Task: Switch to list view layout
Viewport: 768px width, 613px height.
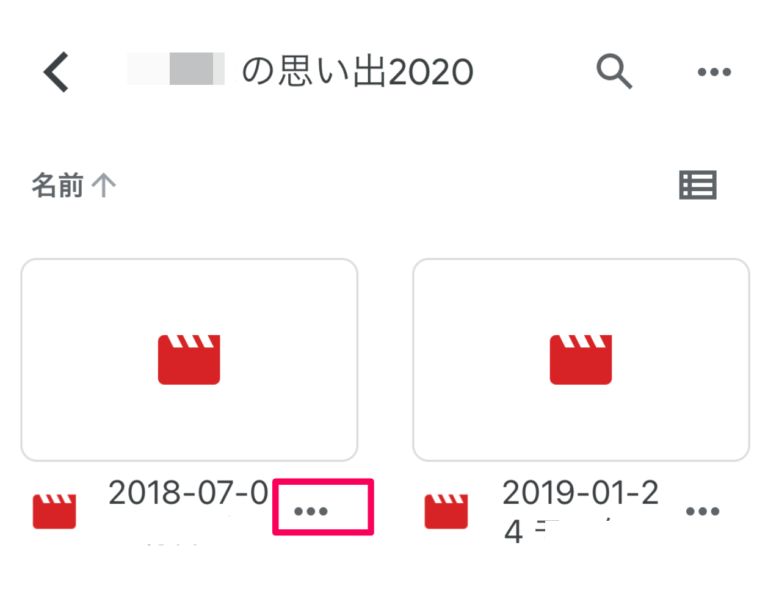Action: point(697,185)
